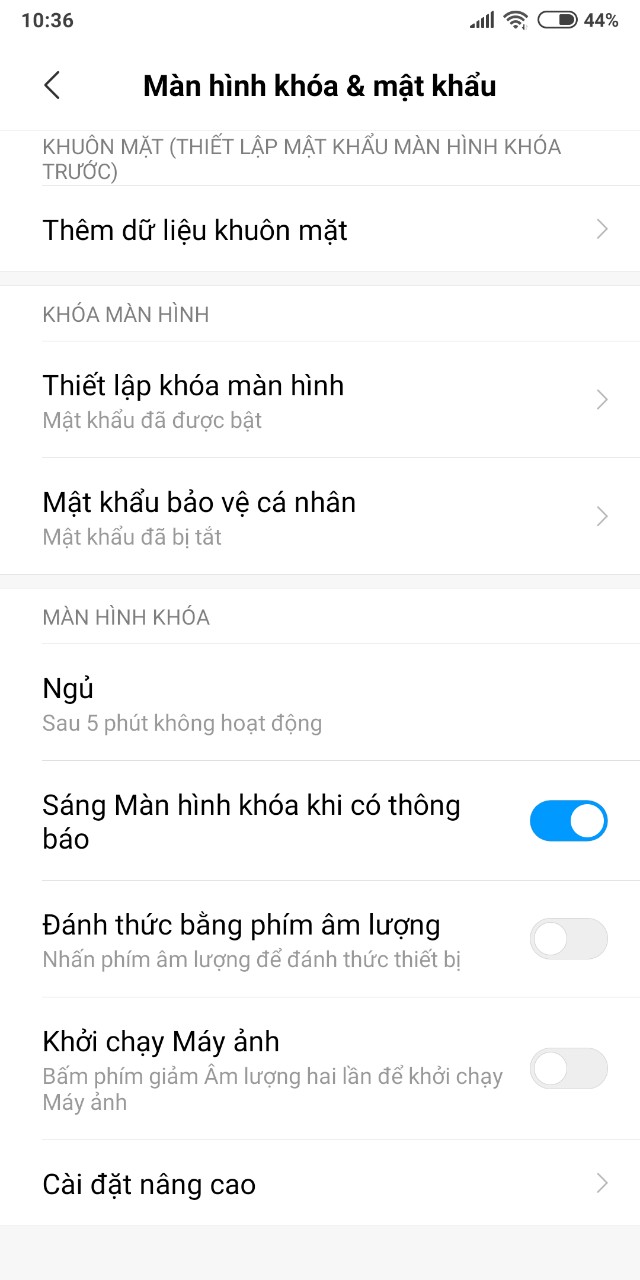The image size is (640, 1280).
Task: Open the Ngủ sleep timeout setting
Action: 320,702
